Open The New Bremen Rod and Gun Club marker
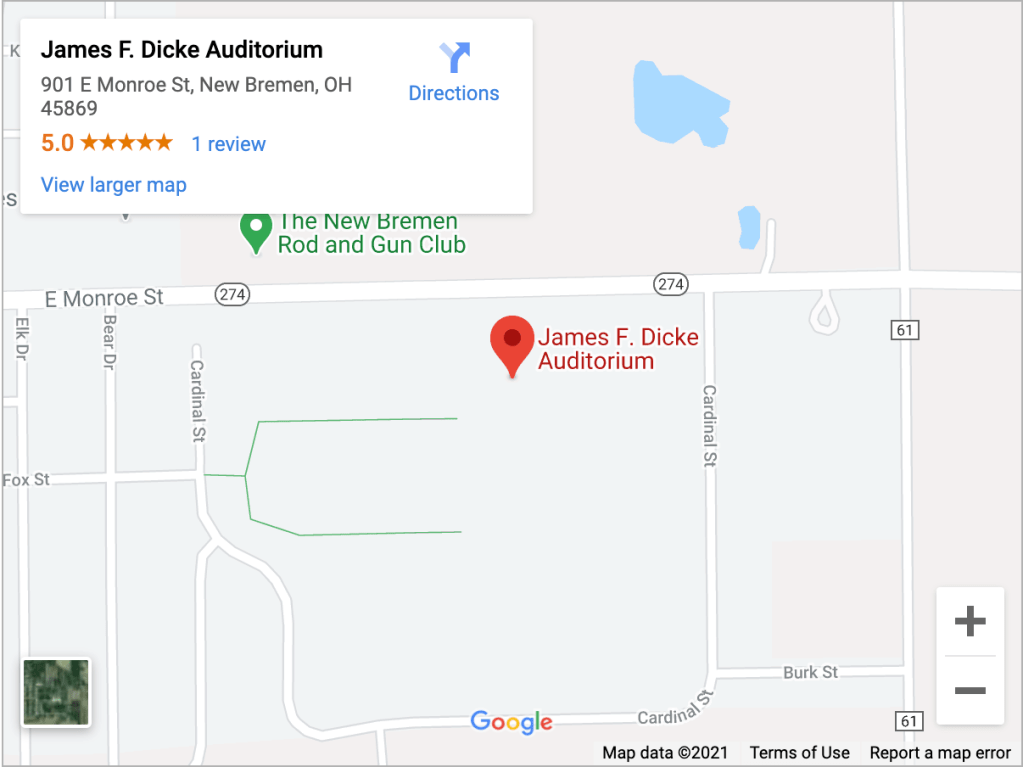1023x767 pixels. coord(257,232)
